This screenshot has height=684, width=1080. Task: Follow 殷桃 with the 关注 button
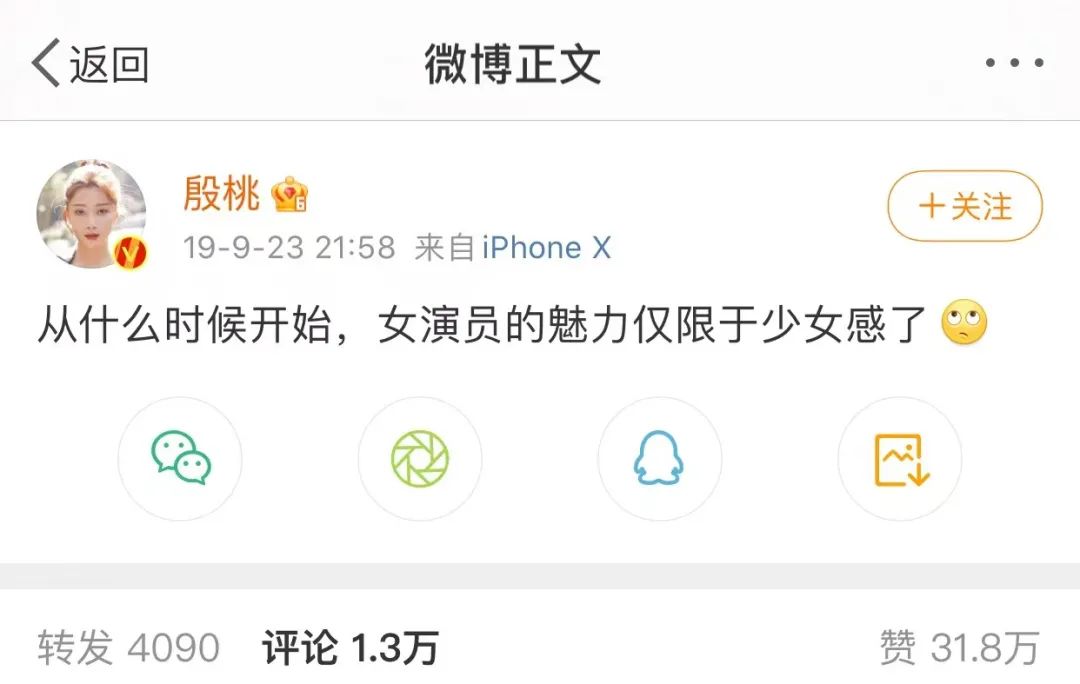coord(965,206)
